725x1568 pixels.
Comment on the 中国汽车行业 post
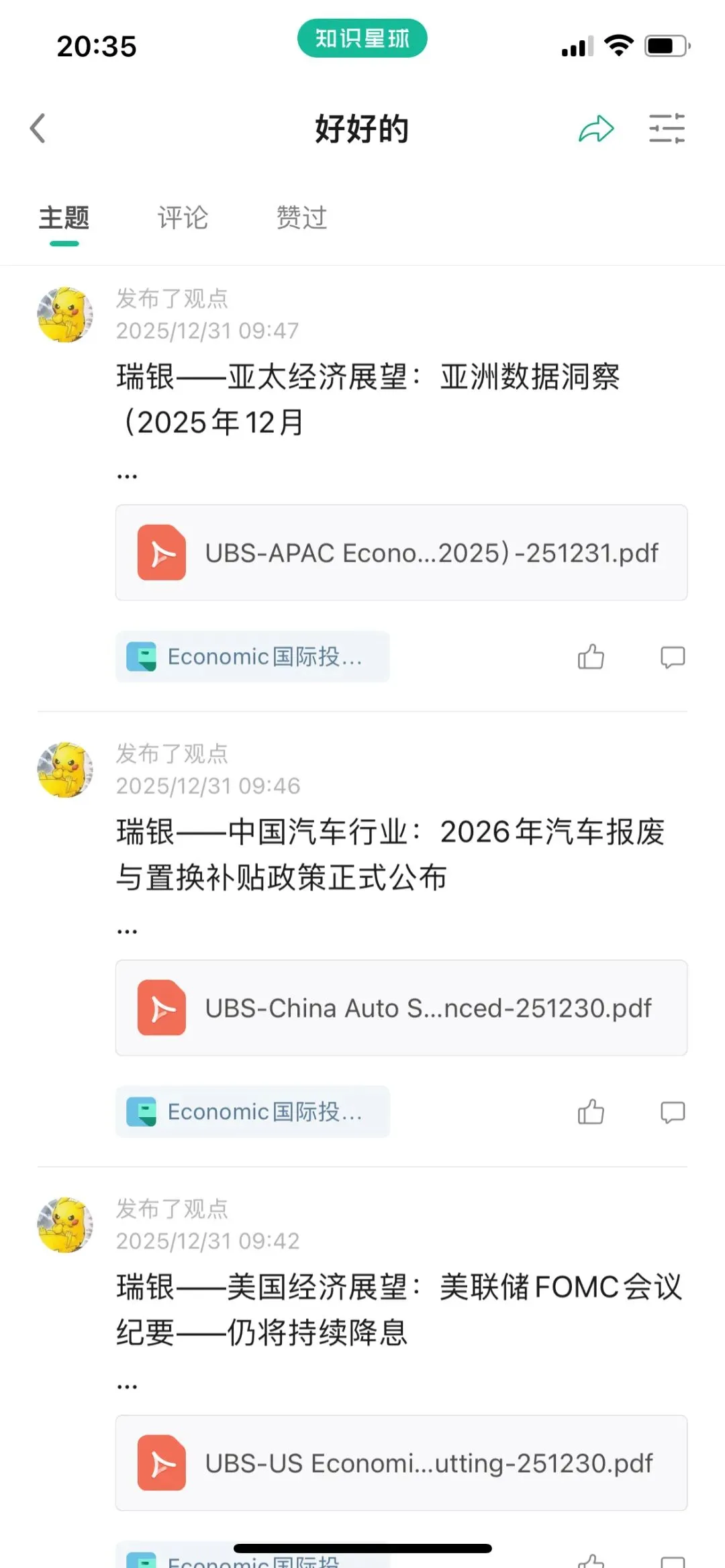tap(673, 1112)
